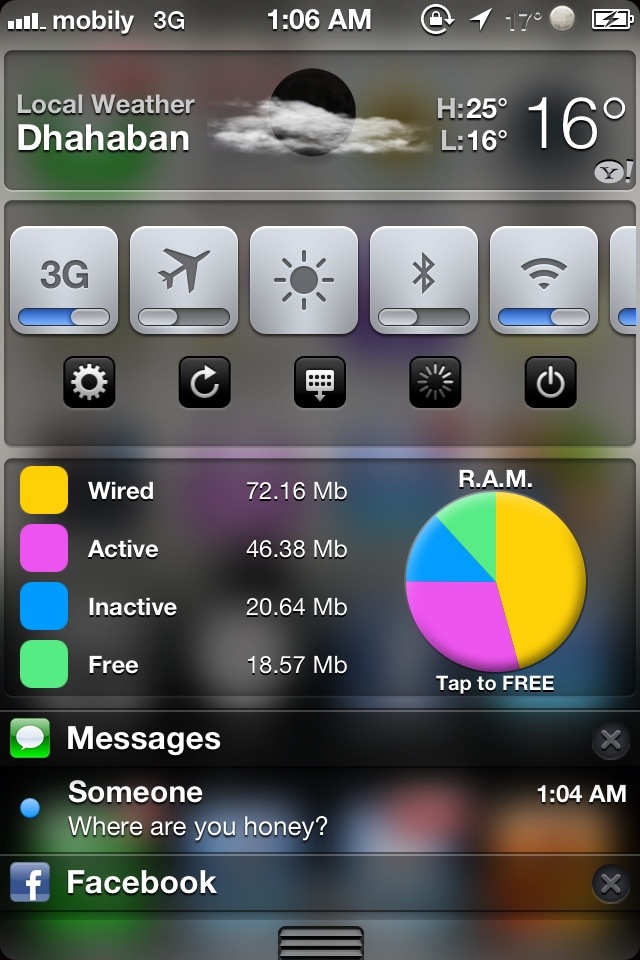Image resolution: width=640 pixels, height=960 pixels.
Task: Tap the keyboard dismiss icon
Action: [320, 382]
